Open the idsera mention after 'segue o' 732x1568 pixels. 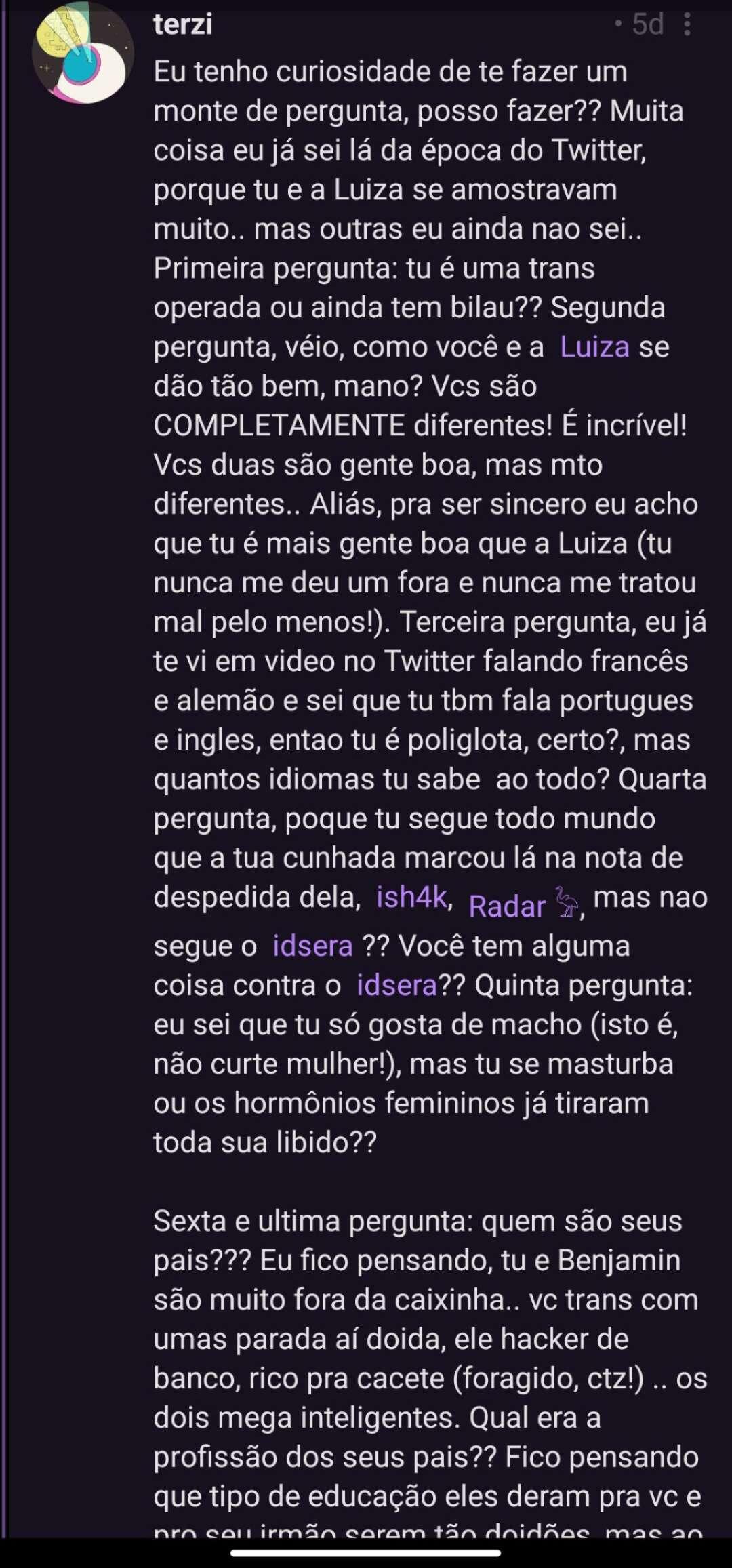tap(312, 946)
